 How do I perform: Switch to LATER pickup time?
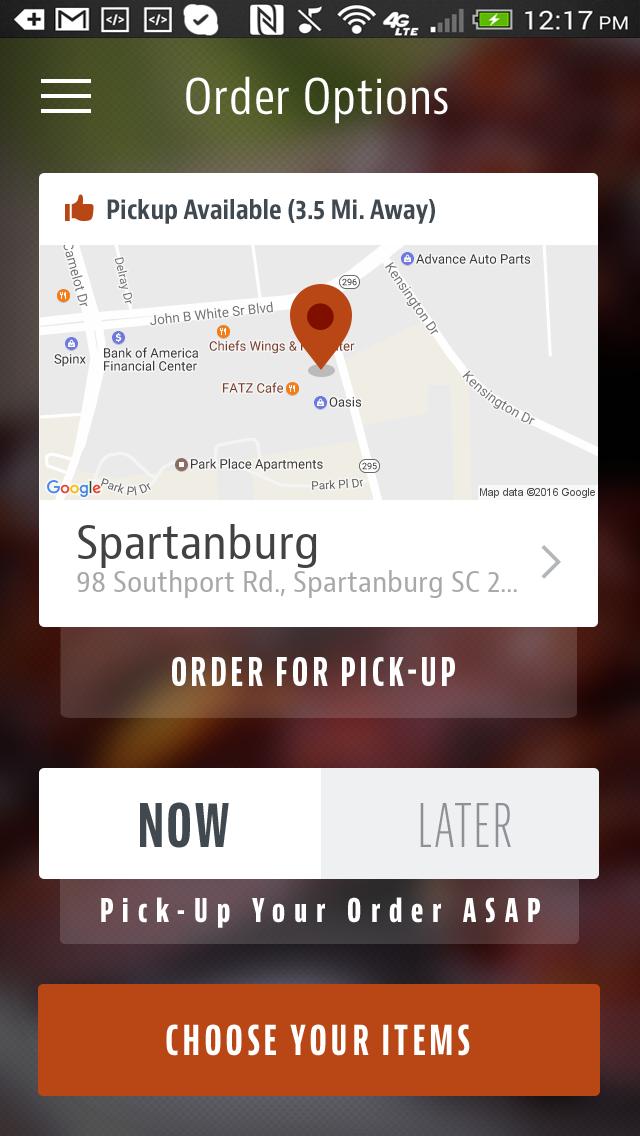tap(462, 824)
